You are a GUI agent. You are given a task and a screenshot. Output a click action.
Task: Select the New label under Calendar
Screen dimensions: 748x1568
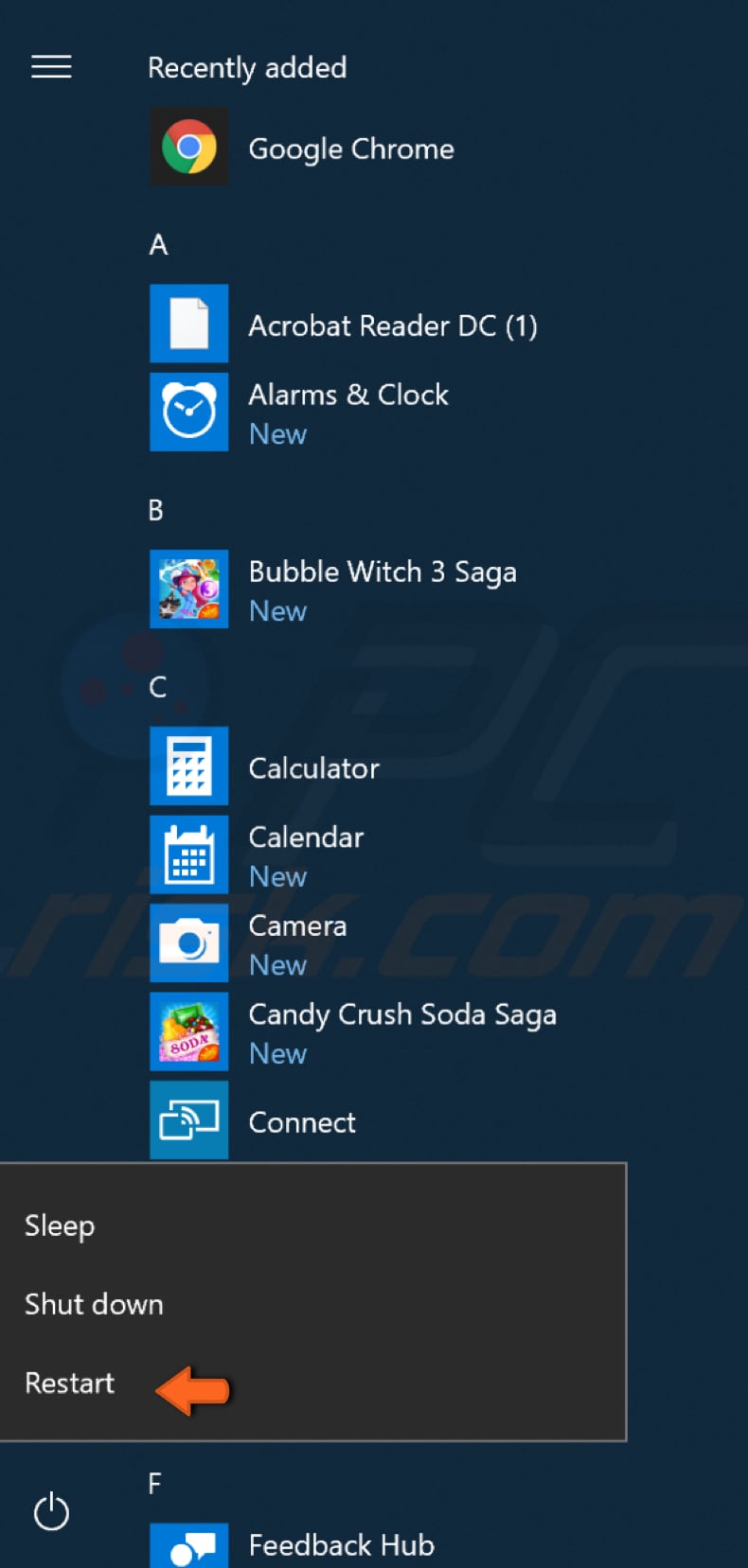coord(276,876)
